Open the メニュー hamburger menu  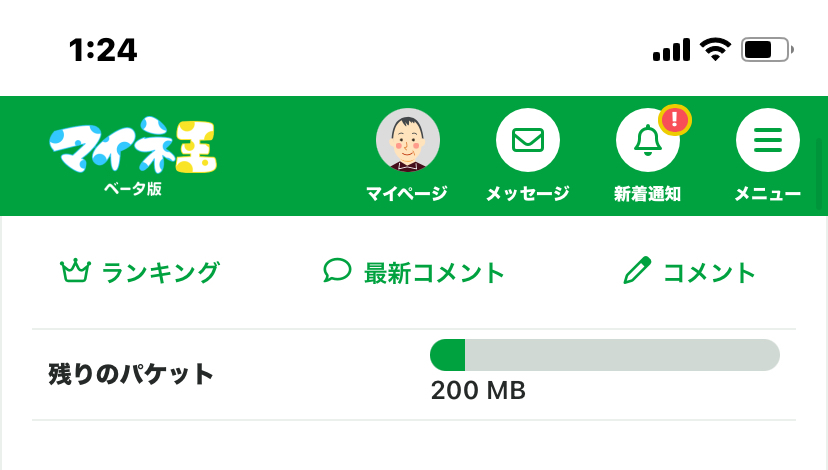(767, 141)
